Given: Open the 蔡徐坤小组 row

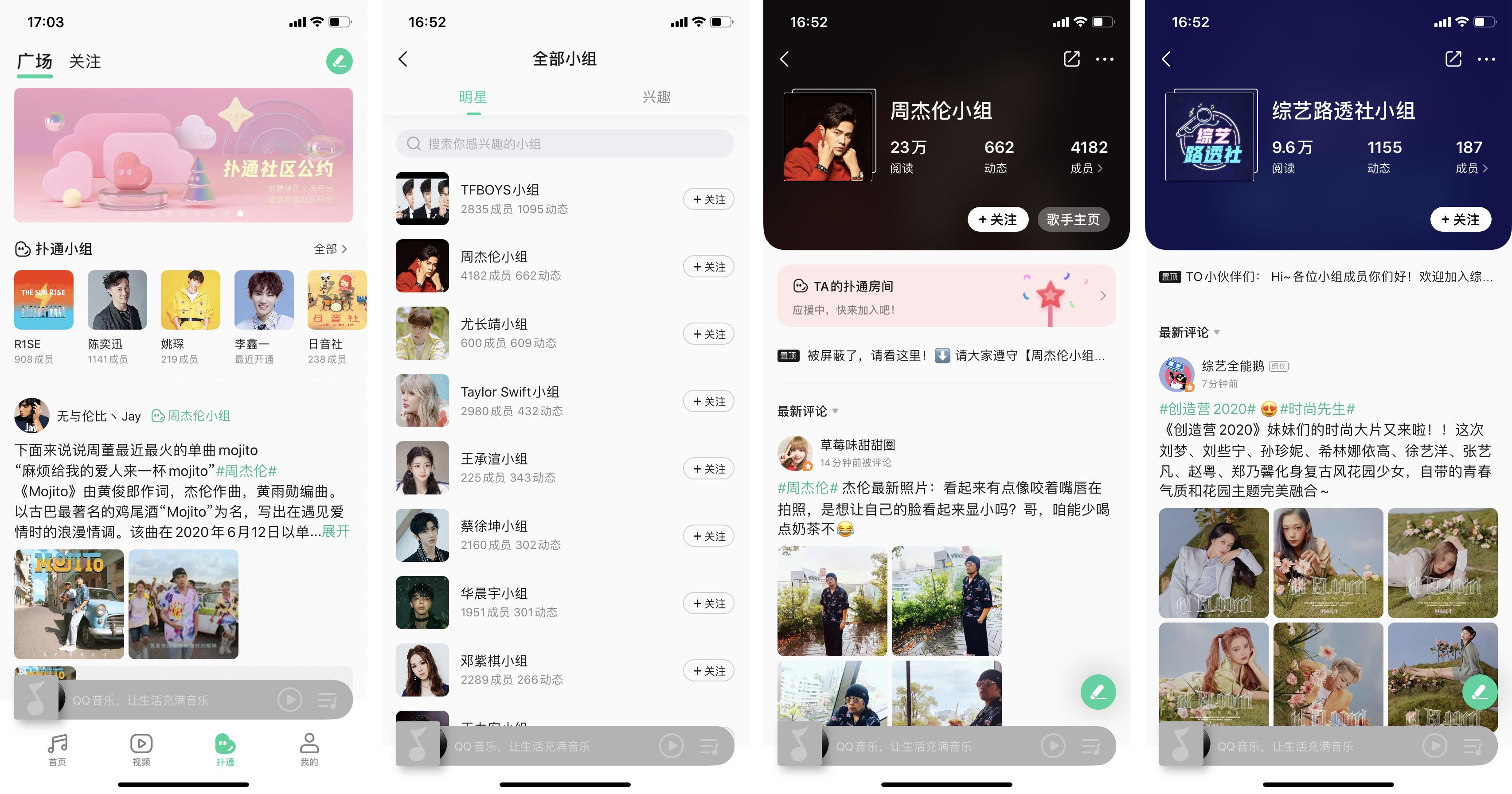Looking at the screenshot, I should [528, 535].
